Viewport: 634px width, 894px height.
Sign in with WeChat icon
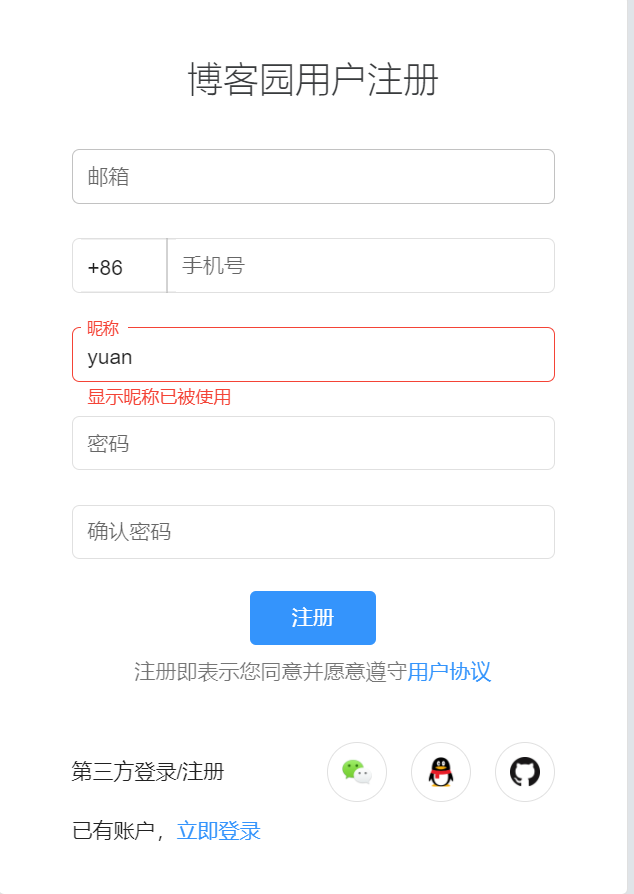point(357,772)
